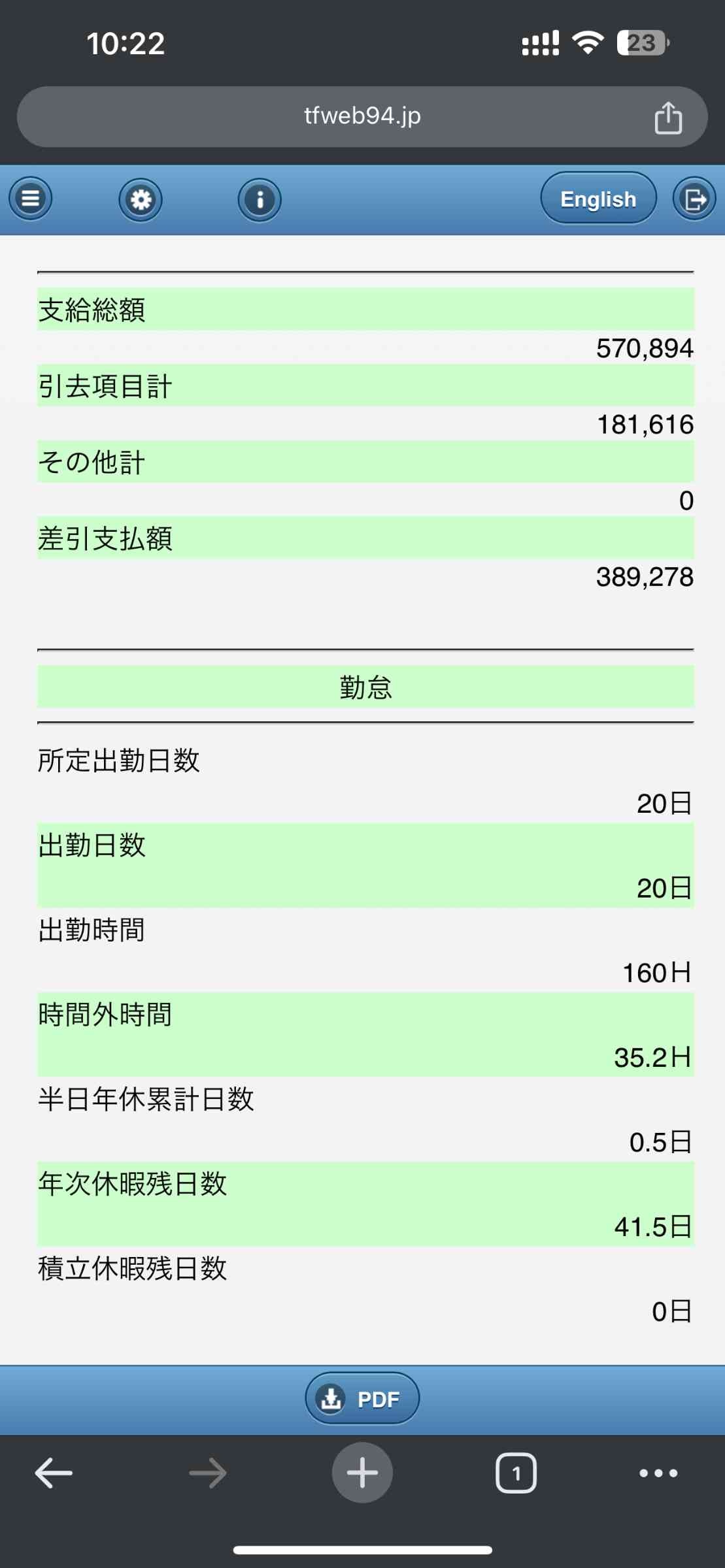
Task: Switch language to English
Action: [598, 199]
